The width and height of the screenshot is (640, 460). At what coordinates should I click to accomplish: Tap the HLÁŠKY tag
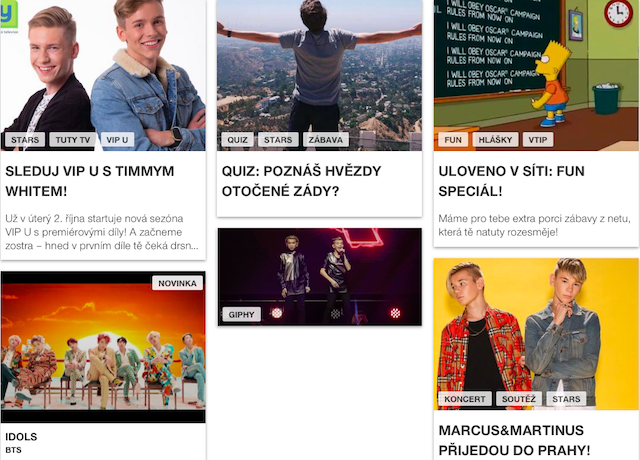click(x=496, y=140)
